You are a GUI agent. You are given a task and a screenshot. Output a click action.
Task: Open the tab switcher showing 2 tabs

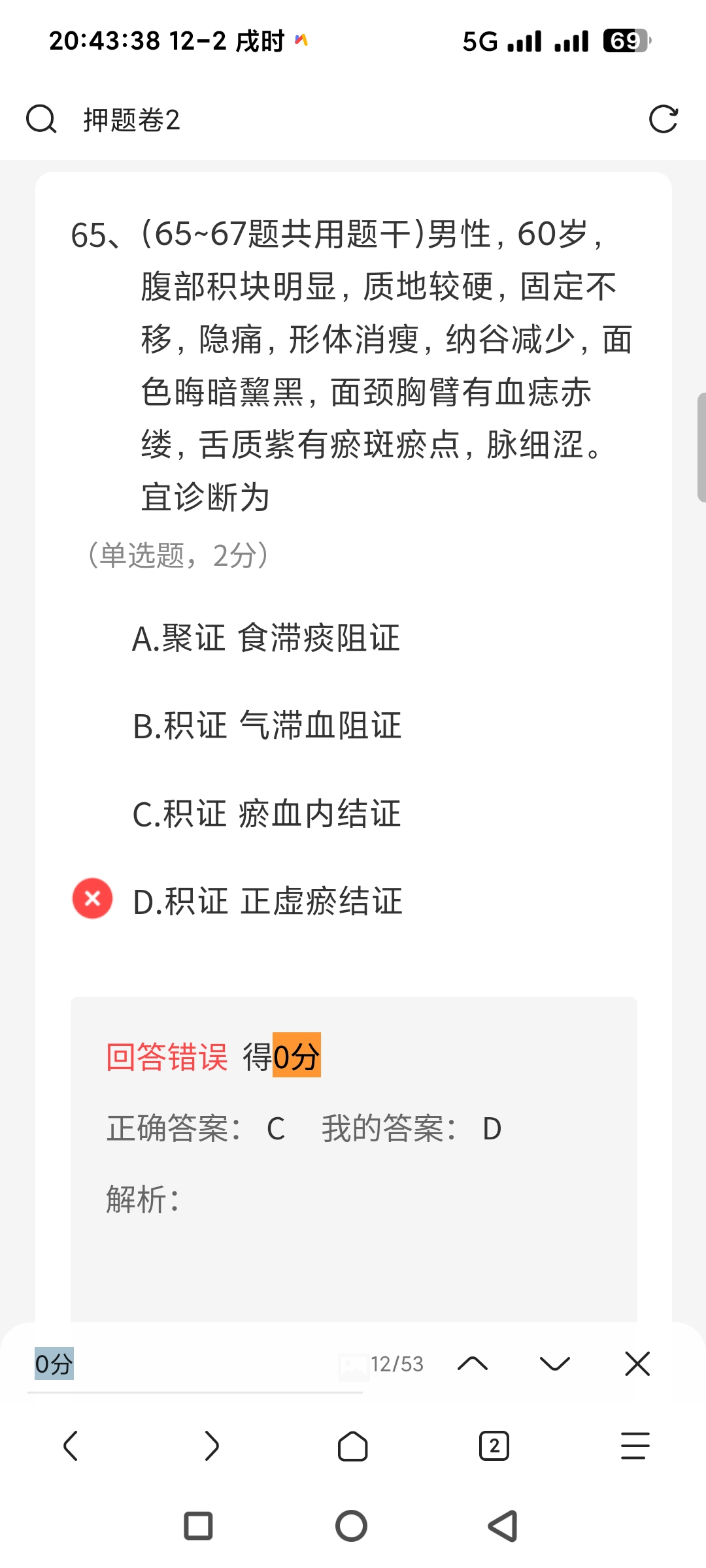point(494,1446)
